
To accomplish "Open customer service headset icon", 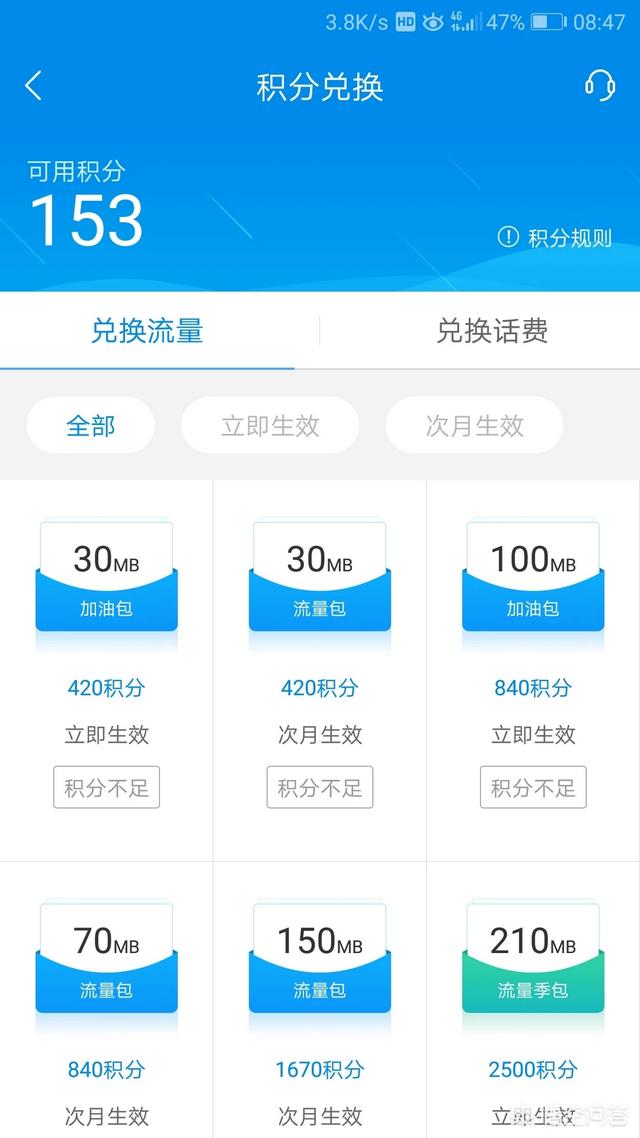I will pyautogui.click(x=599, y=86).
